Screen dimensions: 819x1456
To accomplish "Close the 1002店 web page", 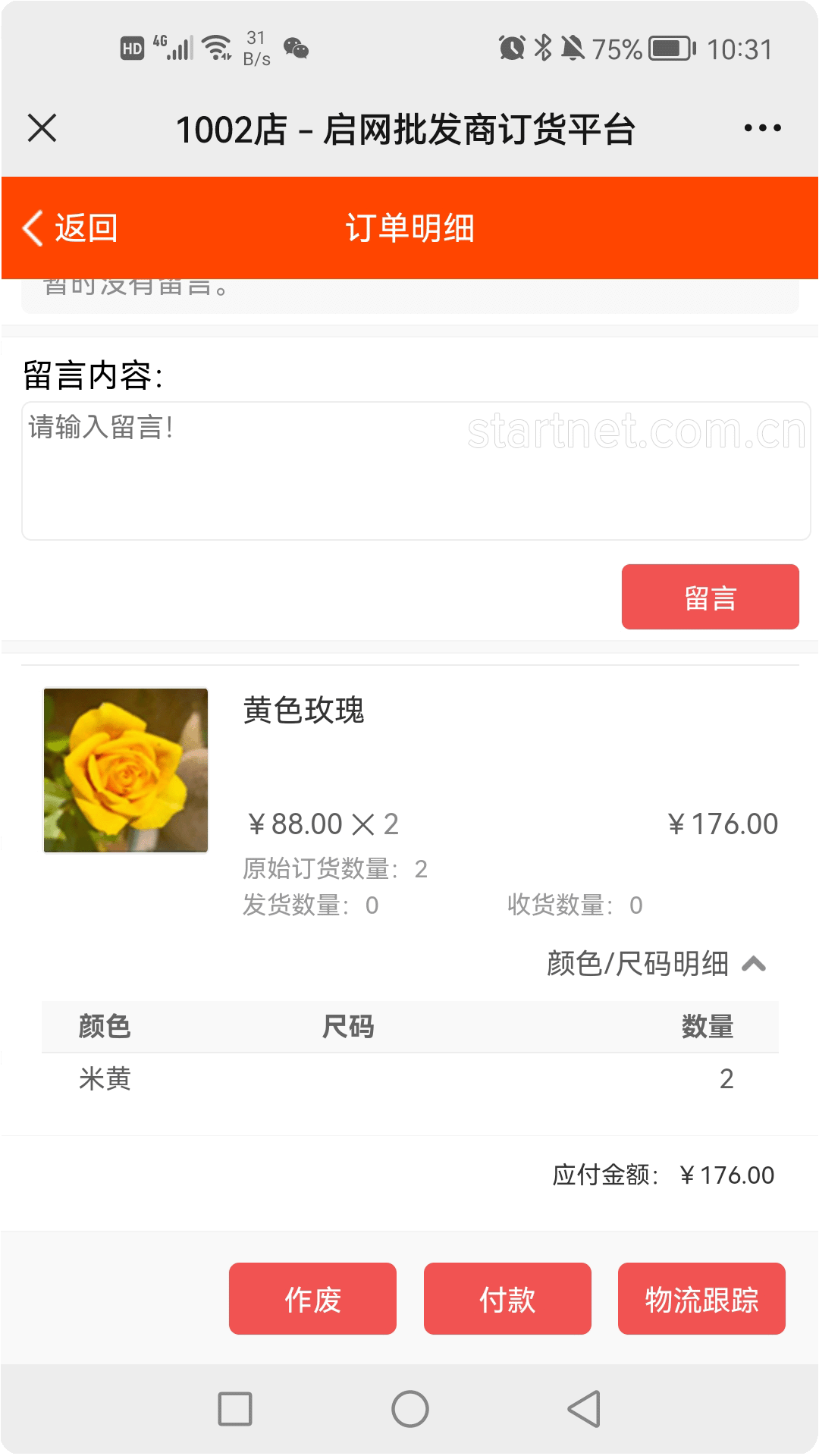I will pos(42,127).
